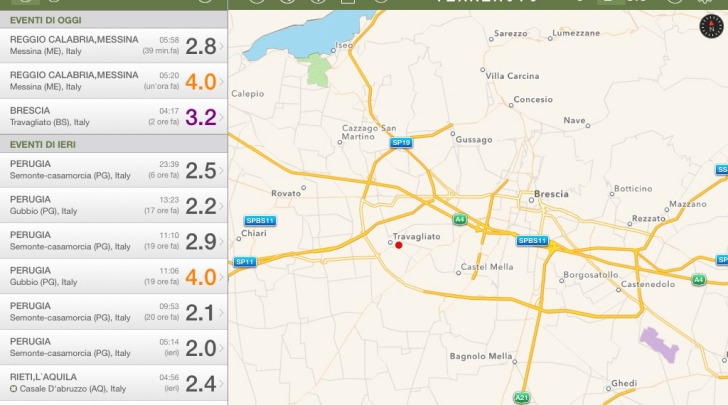Open the Rieti, L'Aquila magnitude 2.4 event

click(x=113, y=382)
